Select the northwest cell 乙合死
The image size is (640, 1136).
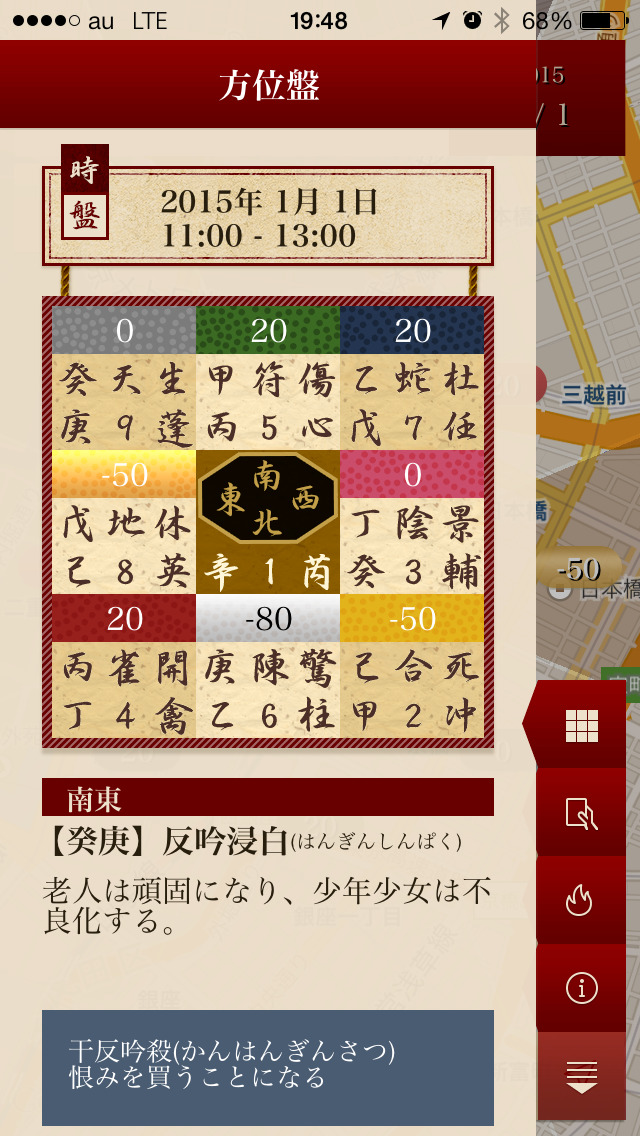[412, 667]
